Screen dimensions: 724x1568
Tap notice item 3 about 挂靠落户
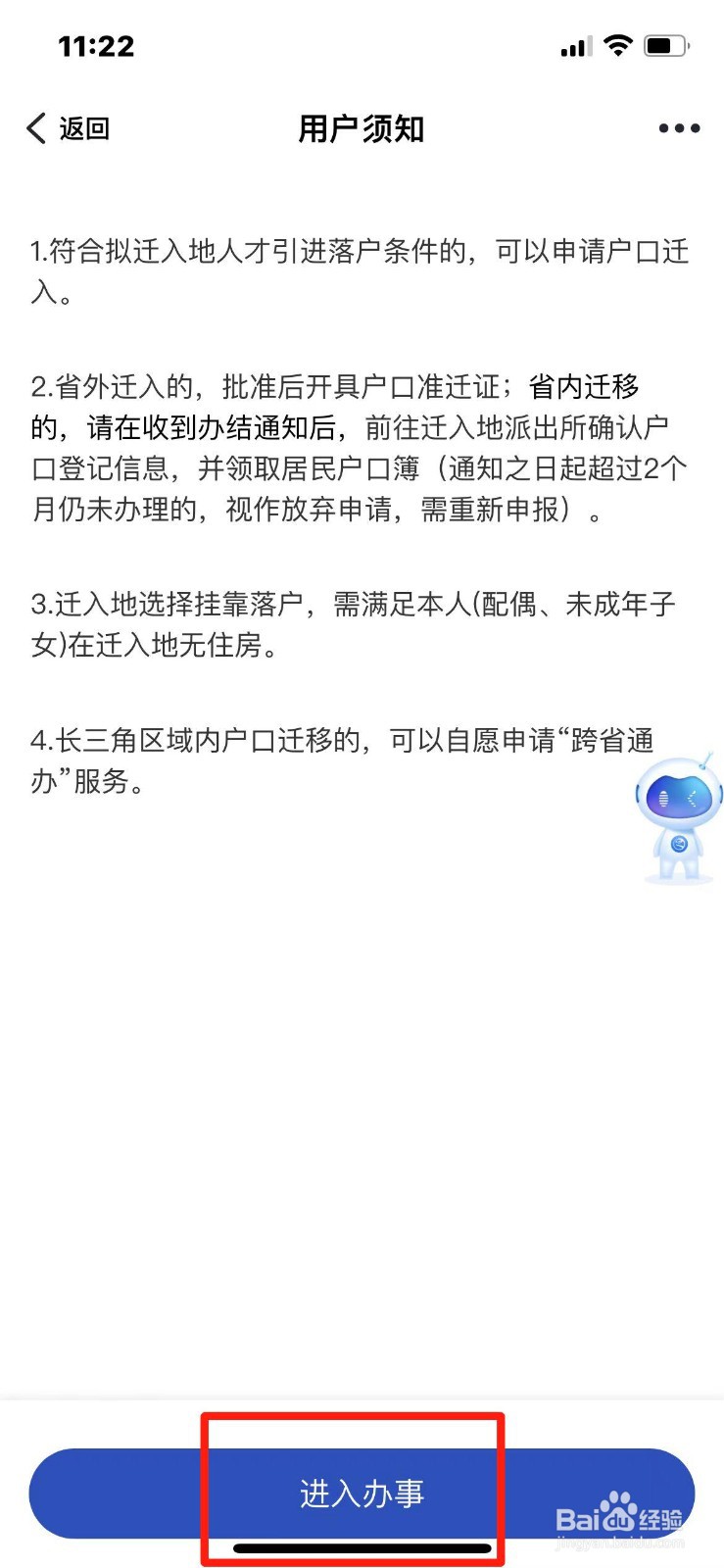tap(362, 624)
